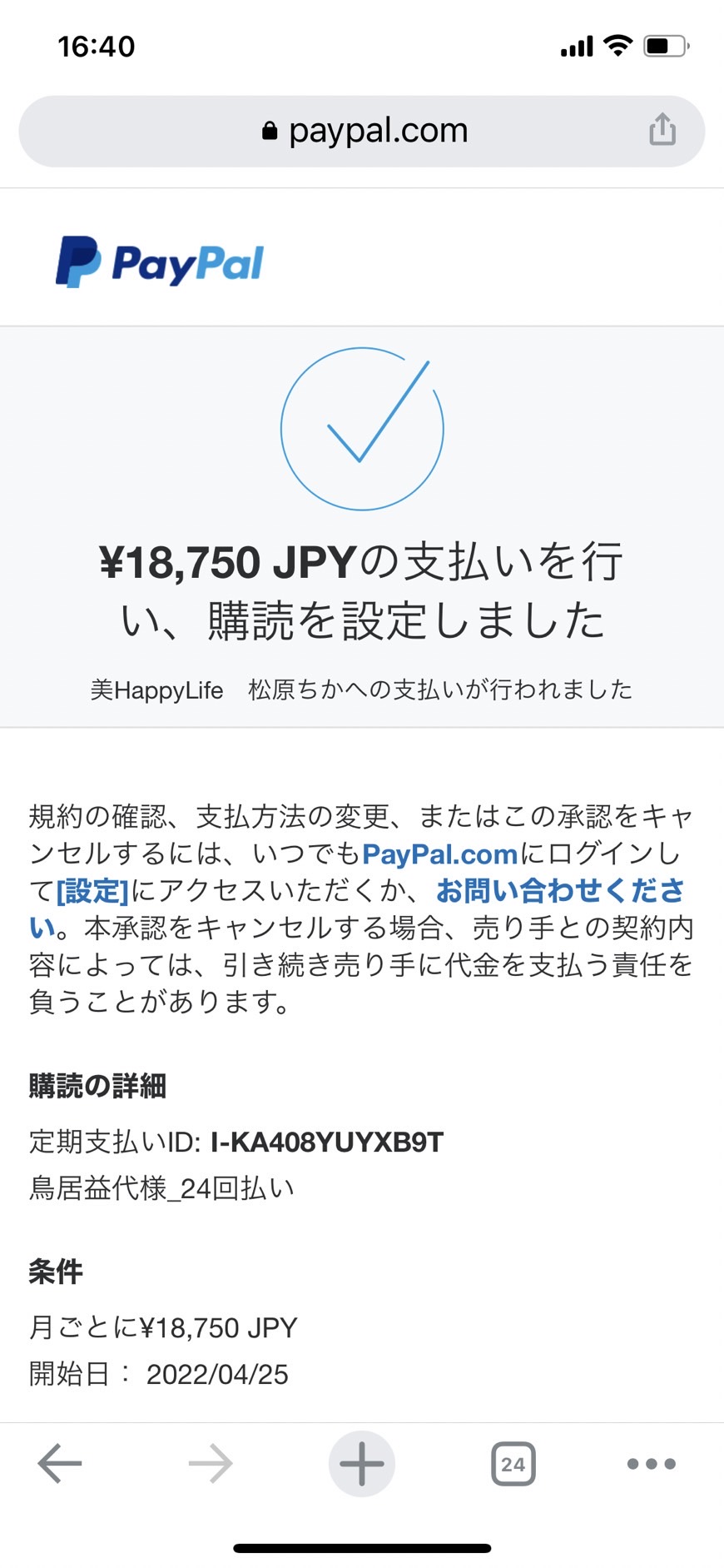Image resolution: width=724 pixels, height=1568 pixels.
Task: Go back to the previous page
Action: 60,1463
